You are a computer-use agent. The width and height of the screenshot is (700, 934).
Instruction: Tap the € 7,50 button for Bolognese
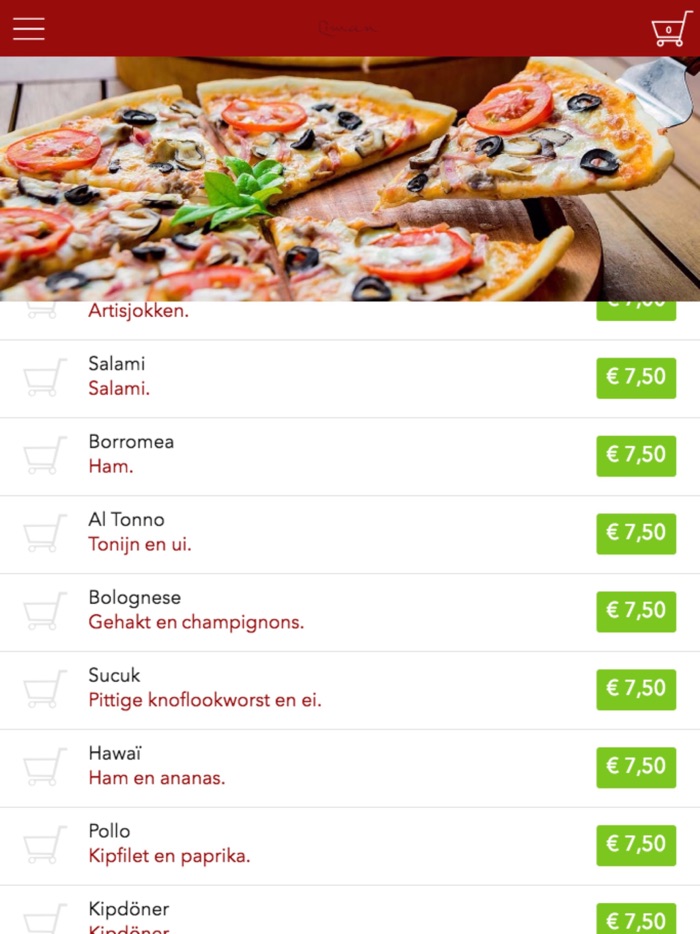click(x=636, y=611)
